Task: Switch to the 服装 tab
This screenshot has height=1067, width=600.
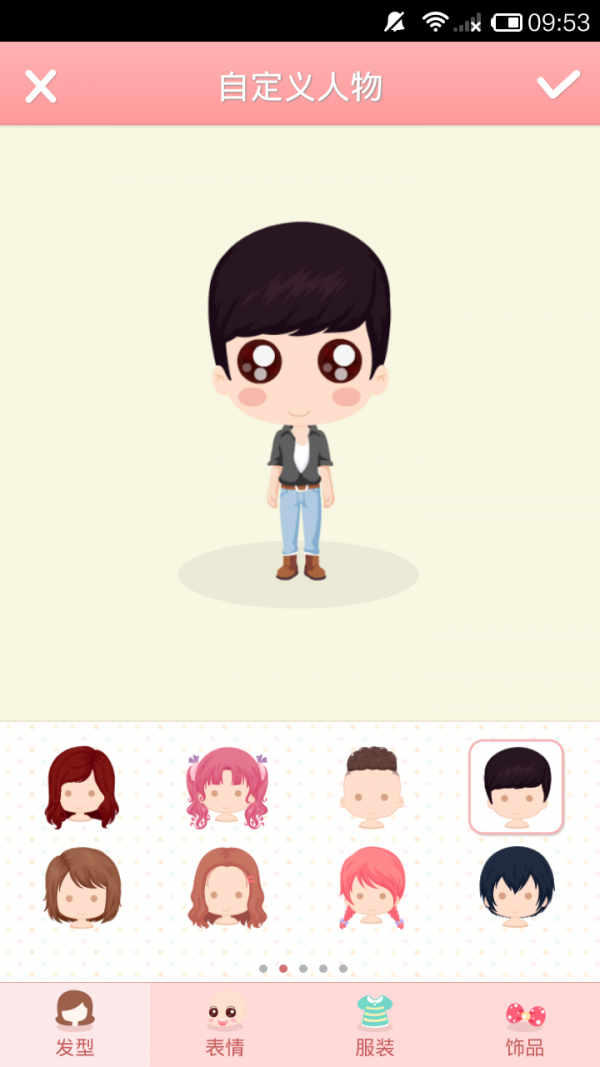Action: coord(375,1025)
